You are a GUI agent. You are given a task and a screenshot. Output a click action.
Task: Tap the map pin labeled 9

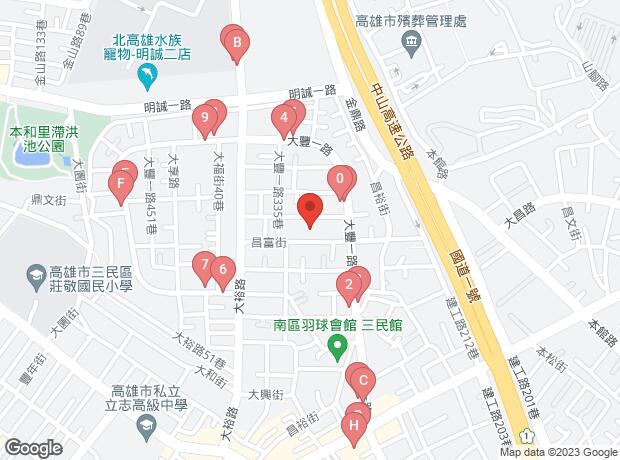(205, 121)
